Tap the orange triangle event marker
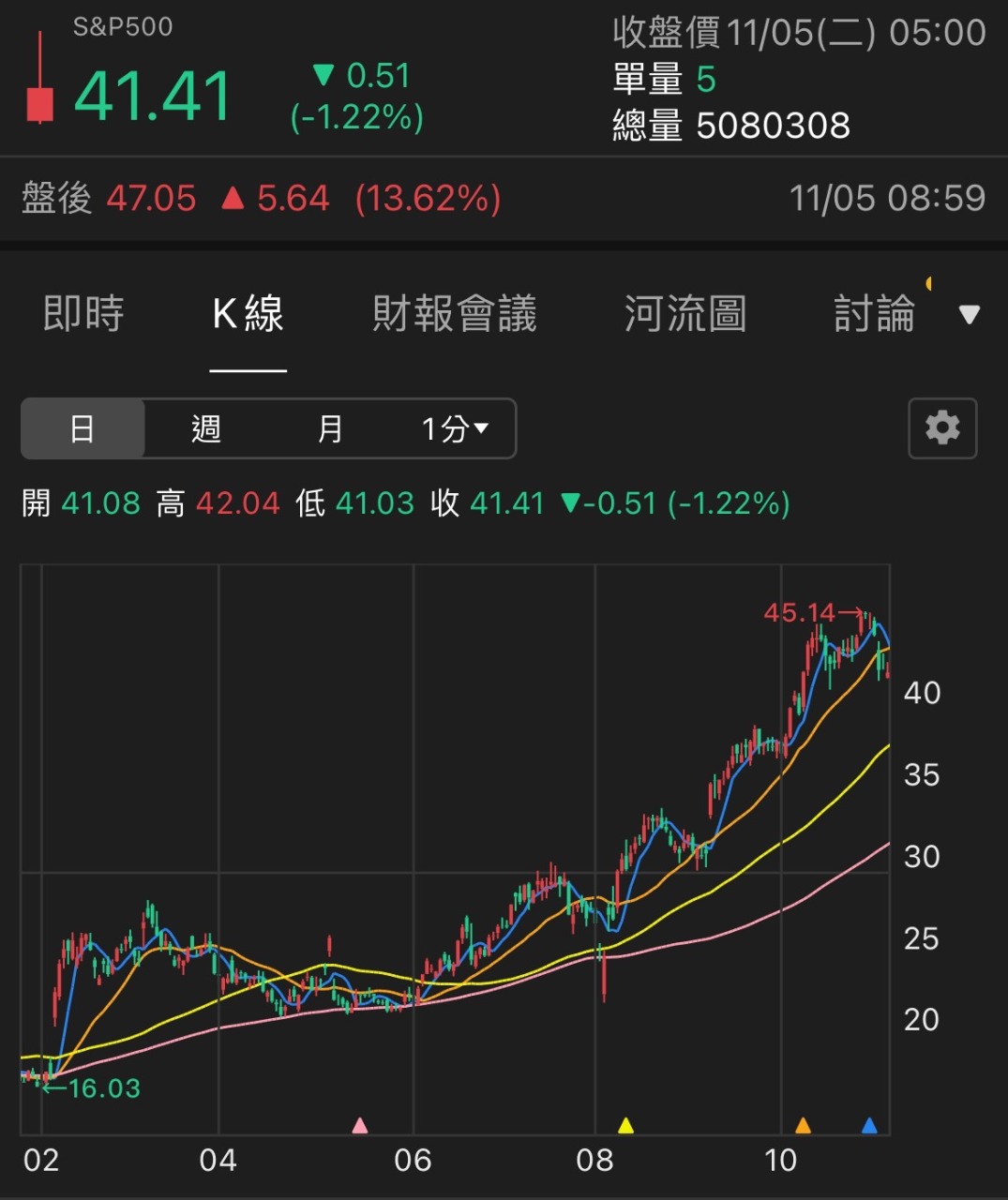The image size is (1008, 1200). coord(803,1125)
